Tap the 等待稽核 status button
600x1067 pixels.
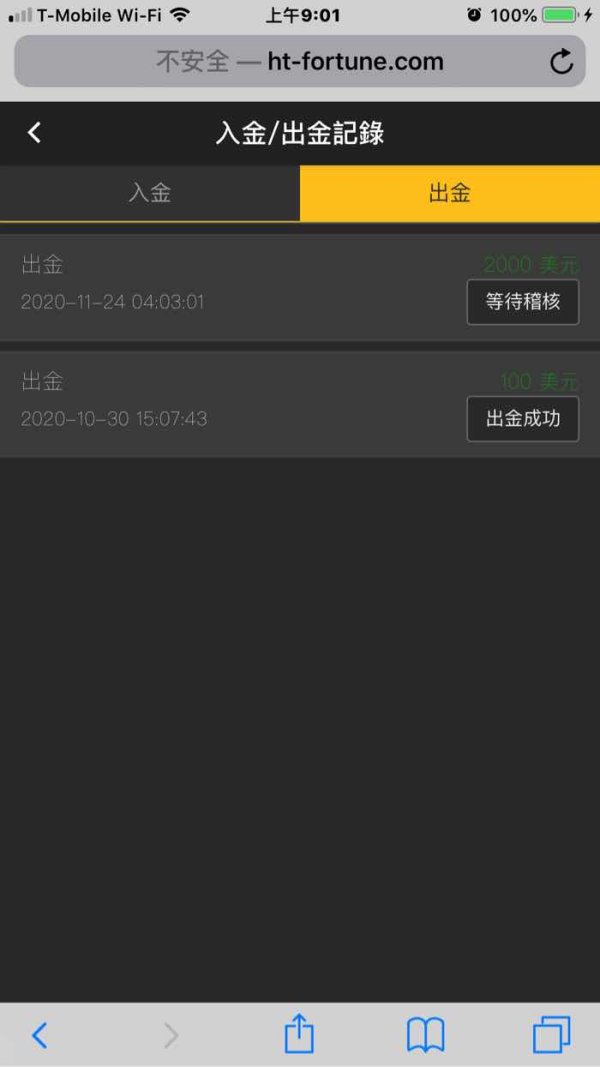coord(522,302)
